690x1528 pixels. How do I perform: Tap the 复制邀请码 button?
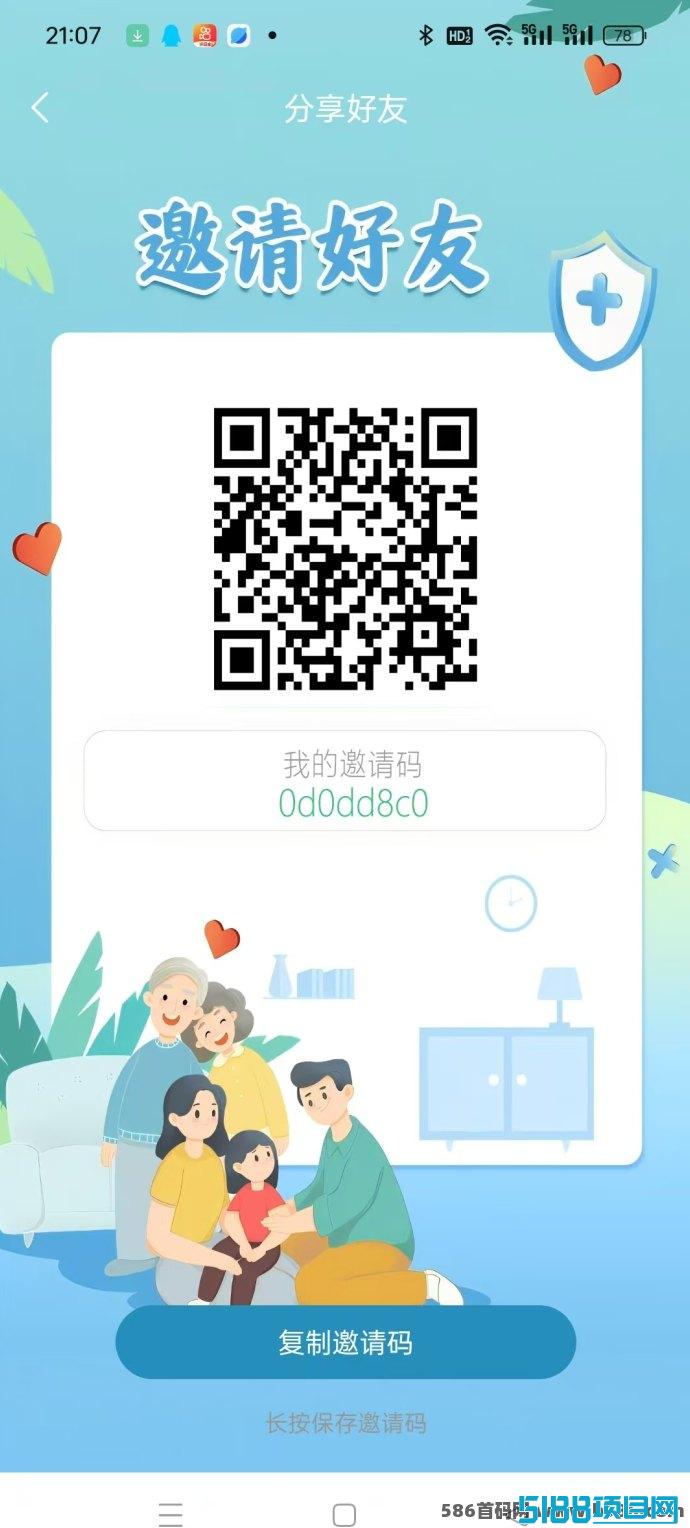(x=346, y=1342)
